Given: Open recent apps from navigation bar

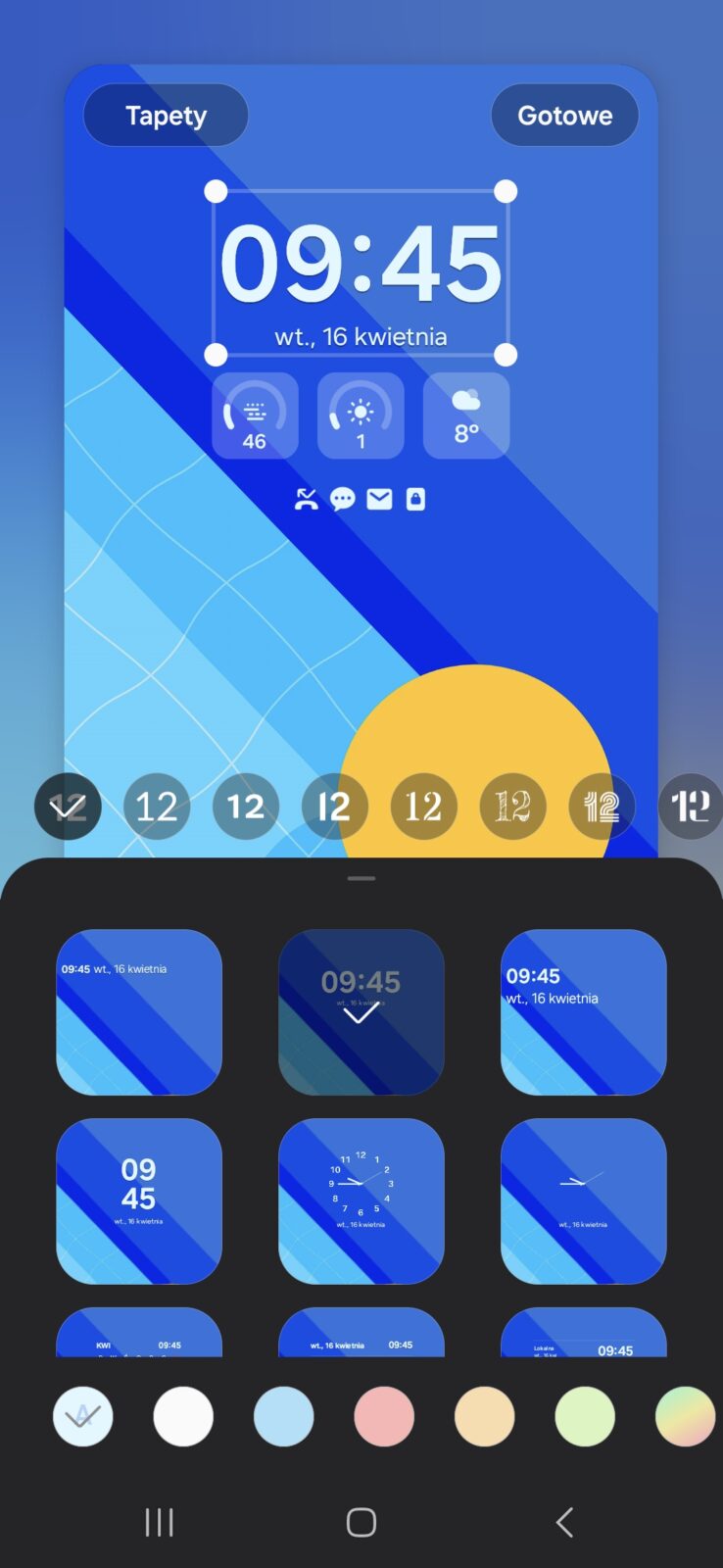Looking at the screenshot, I should point(159,1522).
